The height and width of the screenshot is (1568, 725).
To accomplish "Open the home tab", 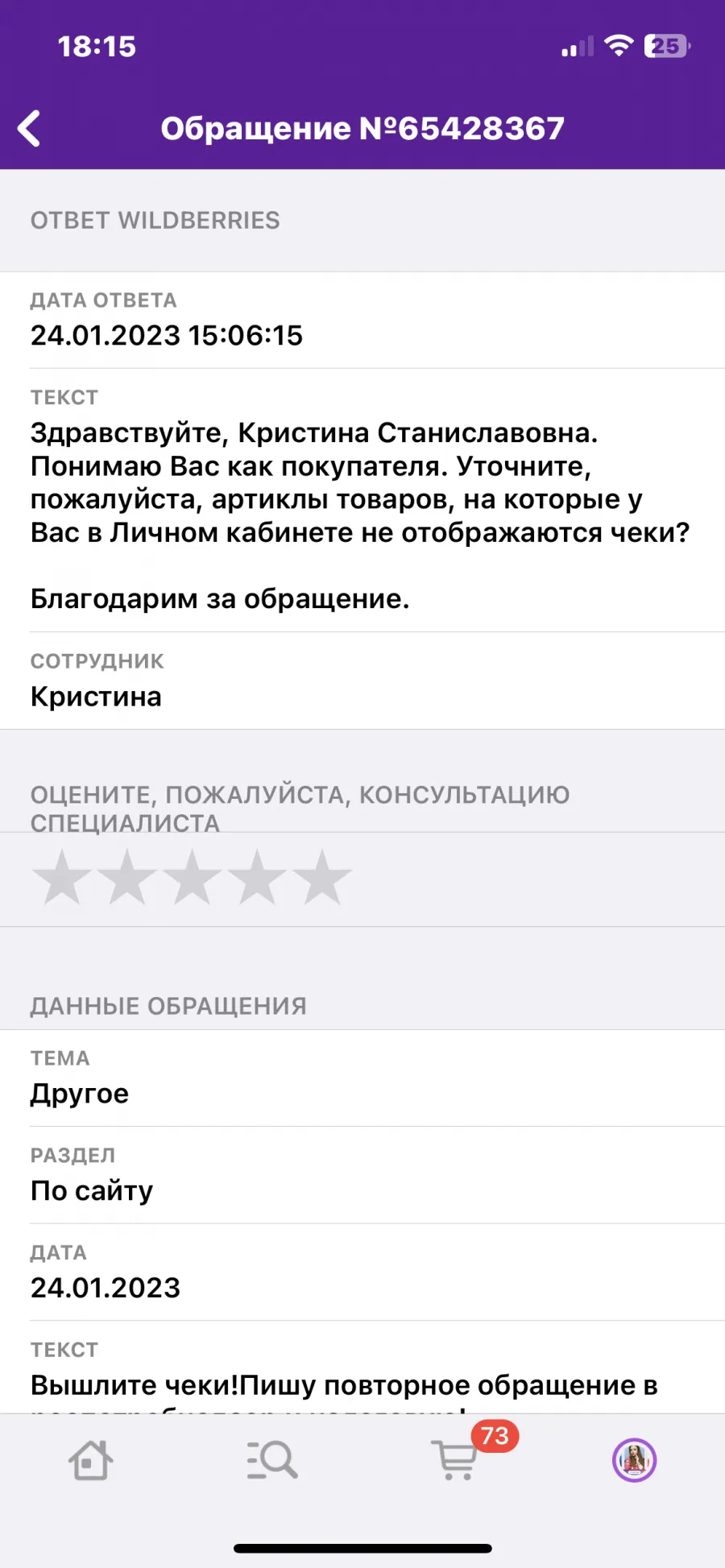I will coord(90,1460).
